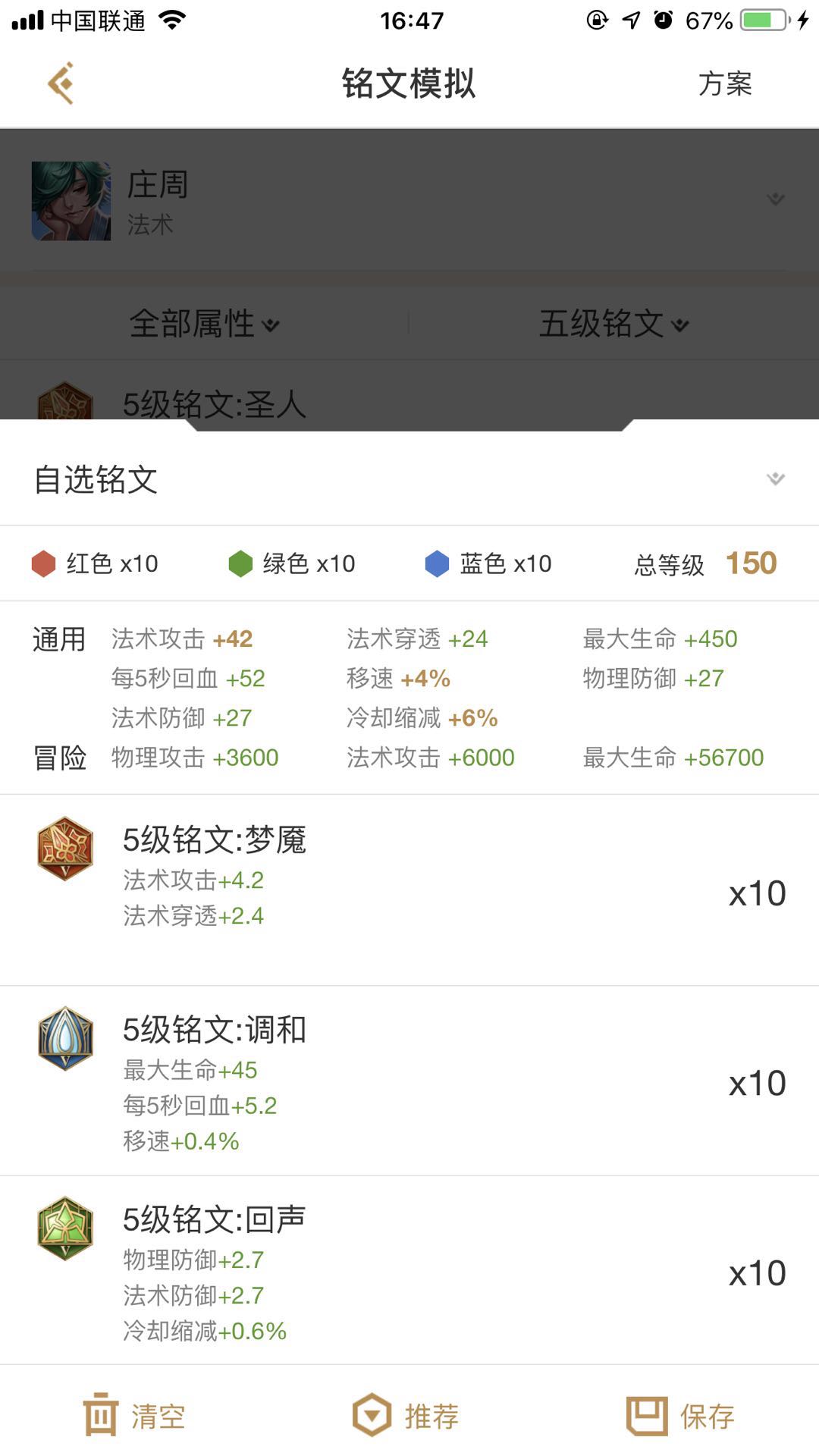Select the 梦魇 rune icon
Screen dimensions: 819x1456
pyautogui.click(x=64, y=849)
